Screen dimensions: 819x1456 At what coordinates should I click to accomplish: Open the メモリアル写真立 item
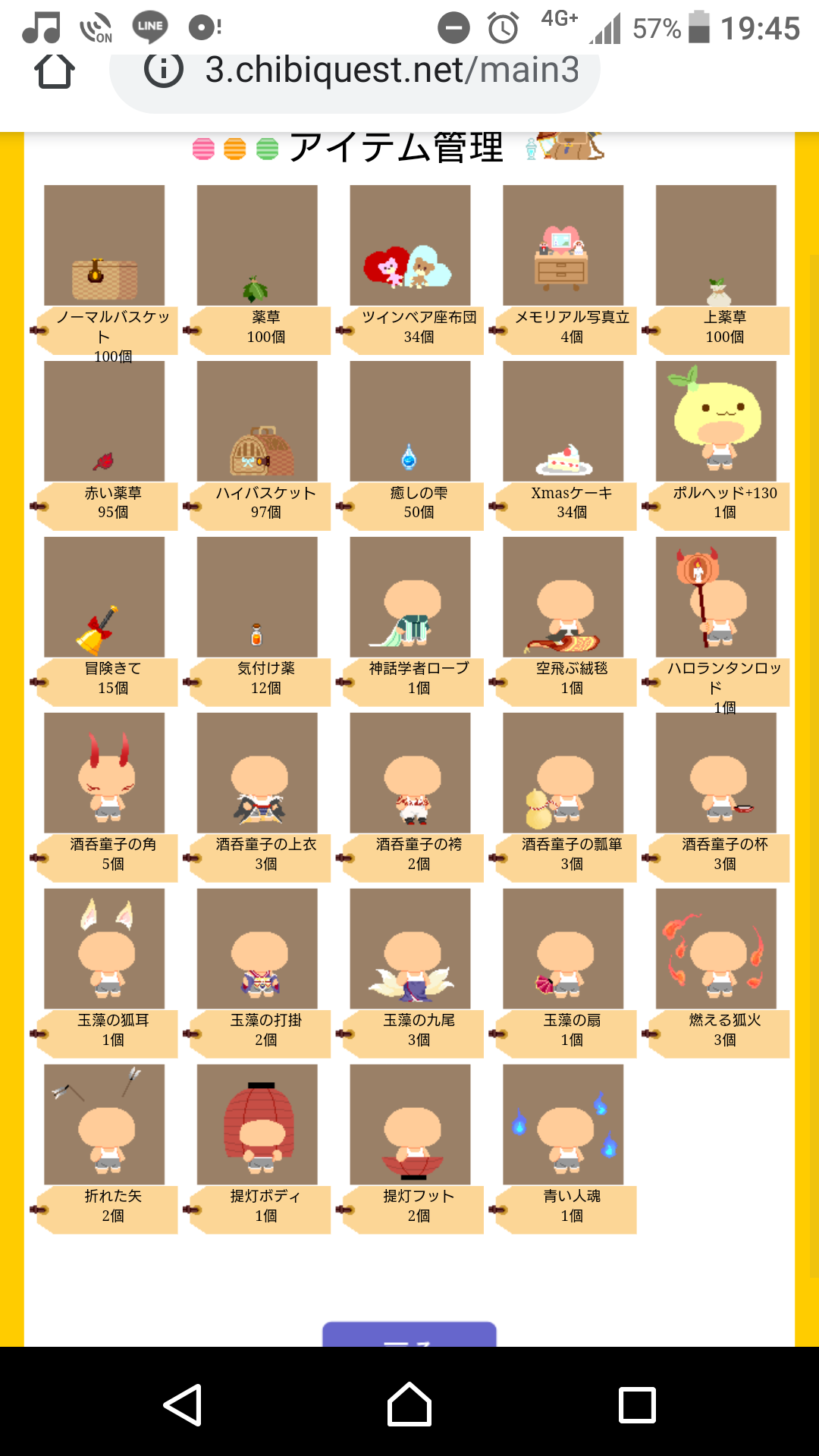click(x=563, y=246)
